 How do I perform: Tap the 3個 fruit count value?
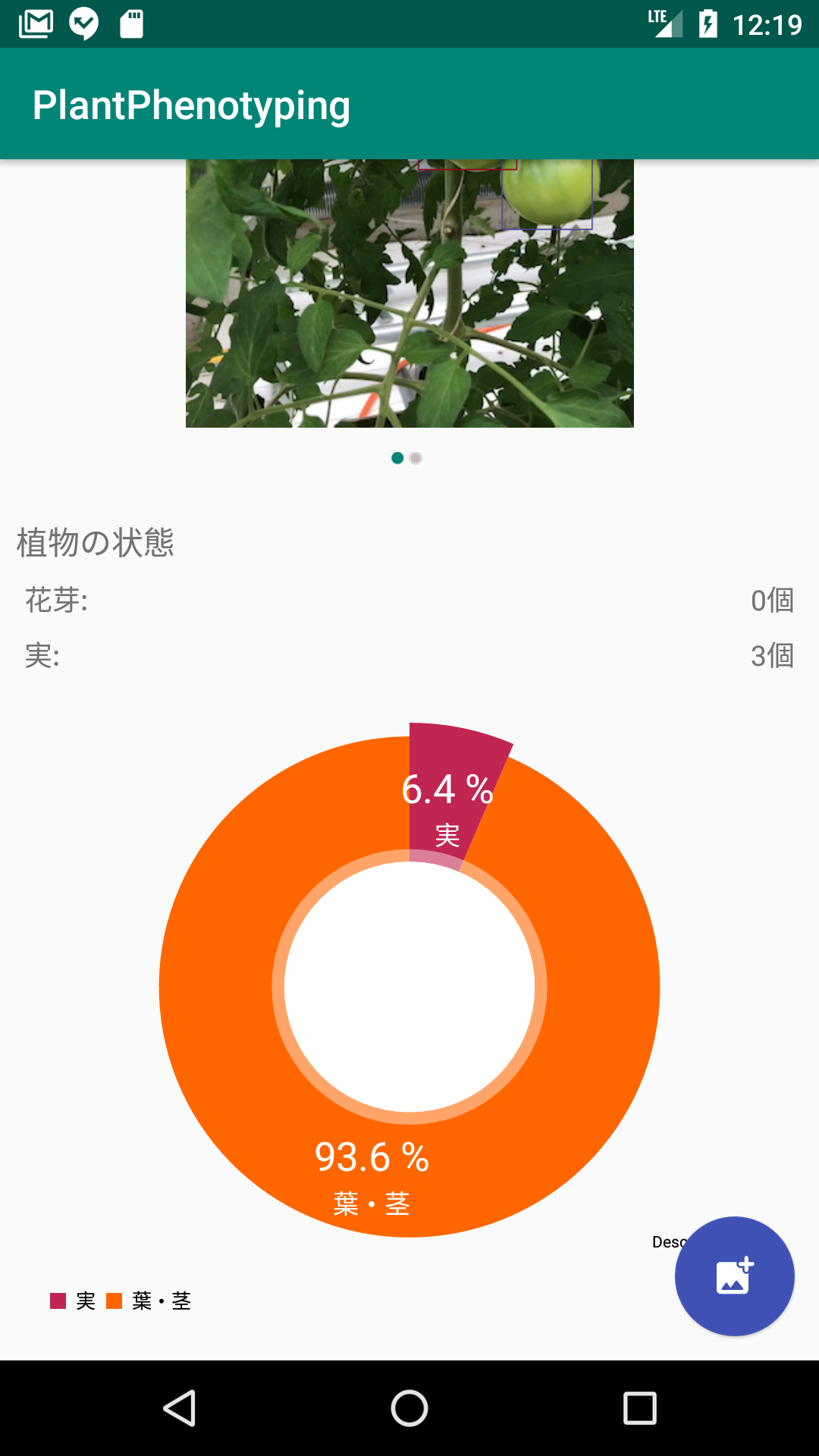click(772, 657)
